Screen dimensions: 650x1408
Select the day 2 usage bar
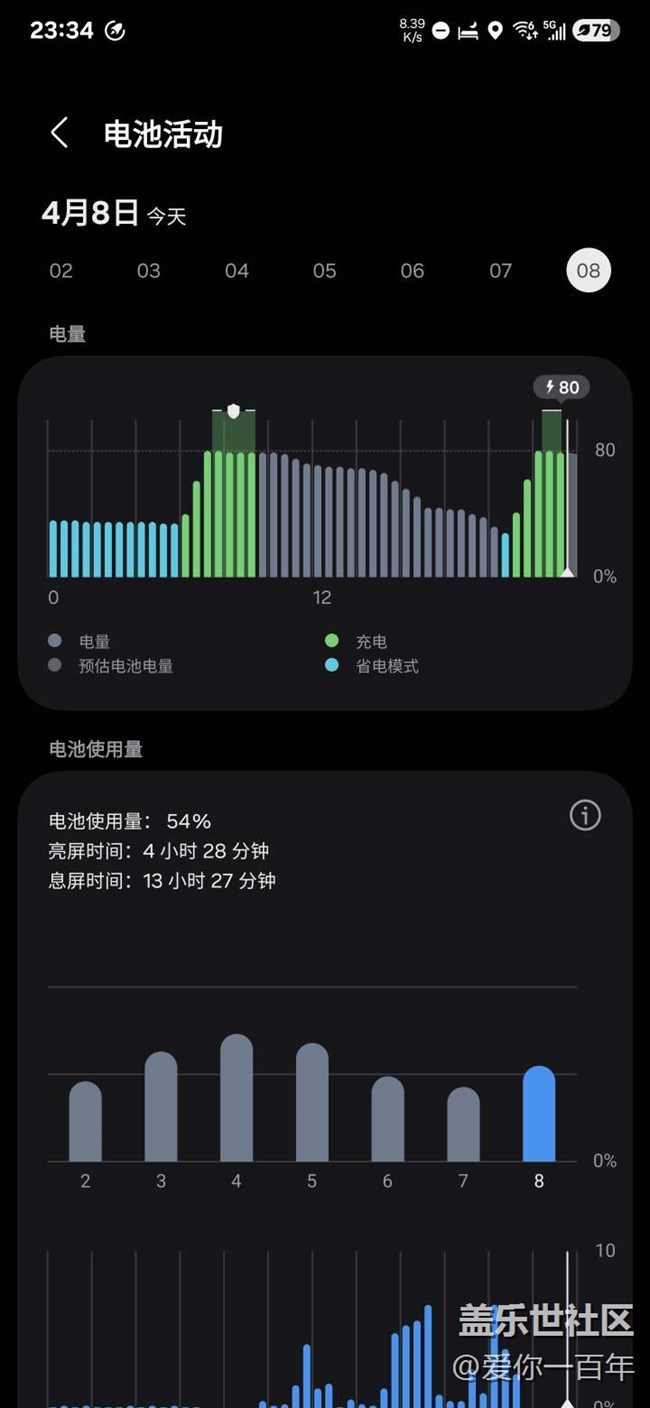pos(85,1122)
